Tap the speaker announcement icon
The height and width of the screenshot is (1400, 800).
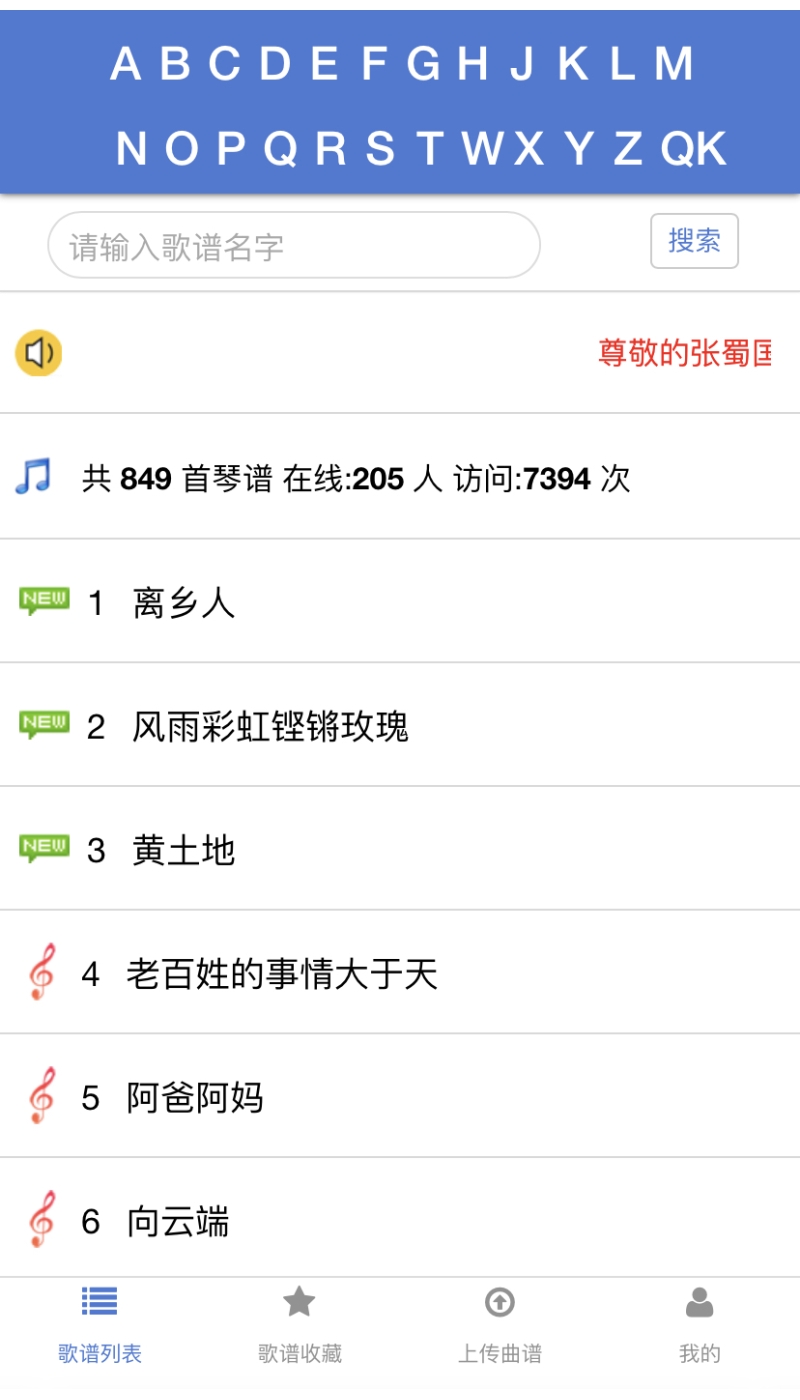click(x=39, y=353)
